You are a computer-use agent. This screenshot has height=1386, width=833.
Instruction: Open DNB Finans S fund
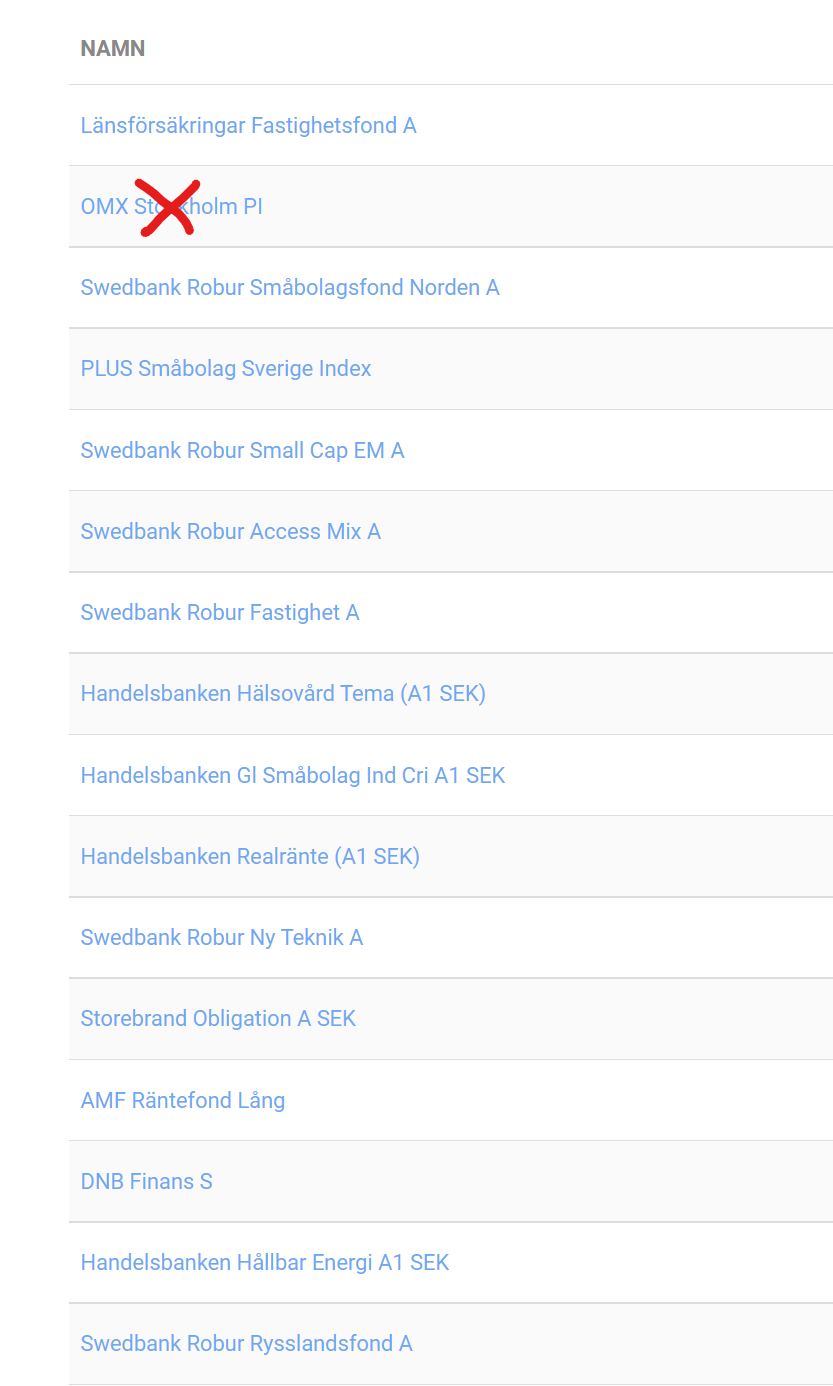146,1182
